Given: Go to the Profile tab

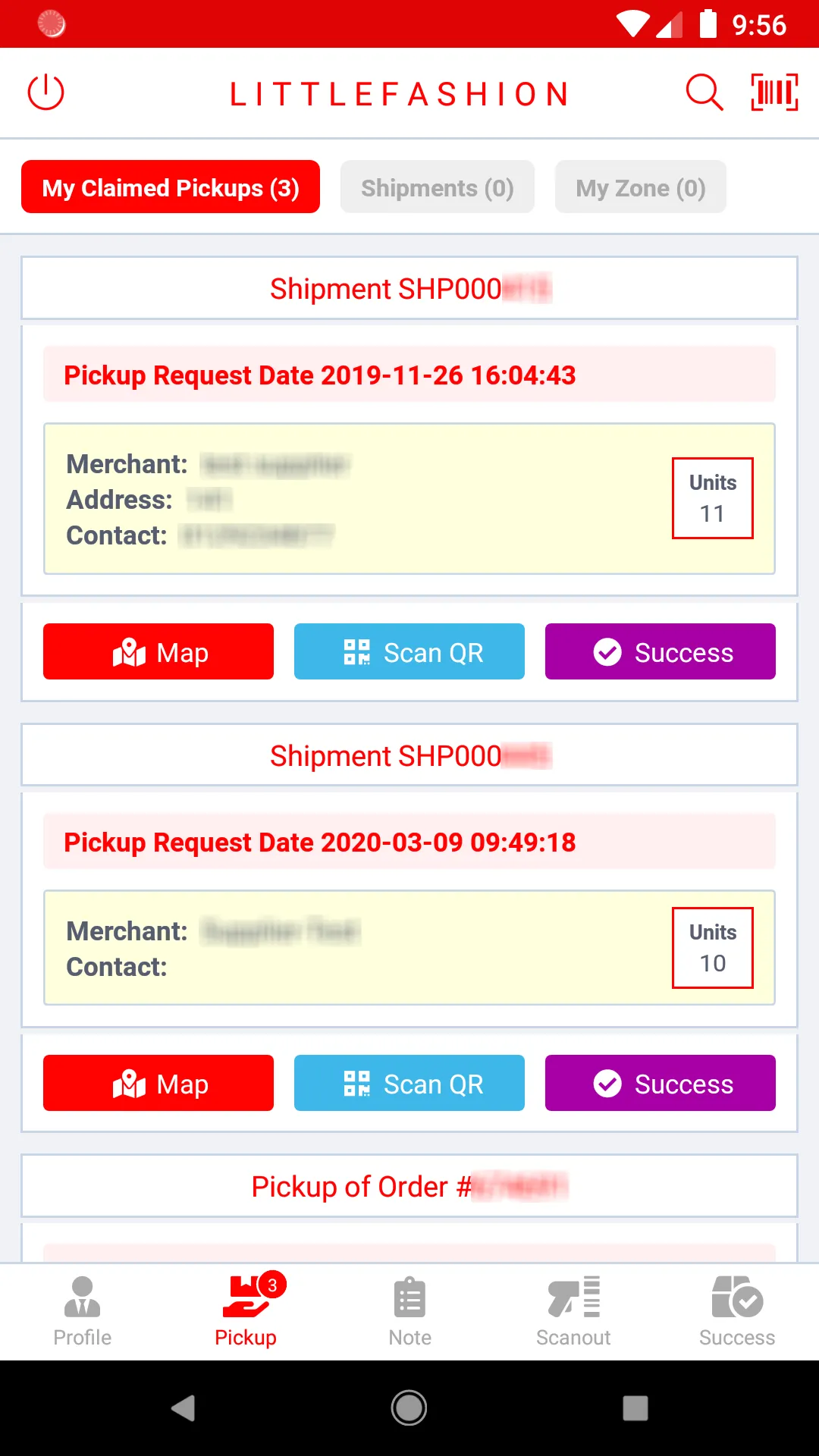Looking at the screenshot, I should (82, 1312).
